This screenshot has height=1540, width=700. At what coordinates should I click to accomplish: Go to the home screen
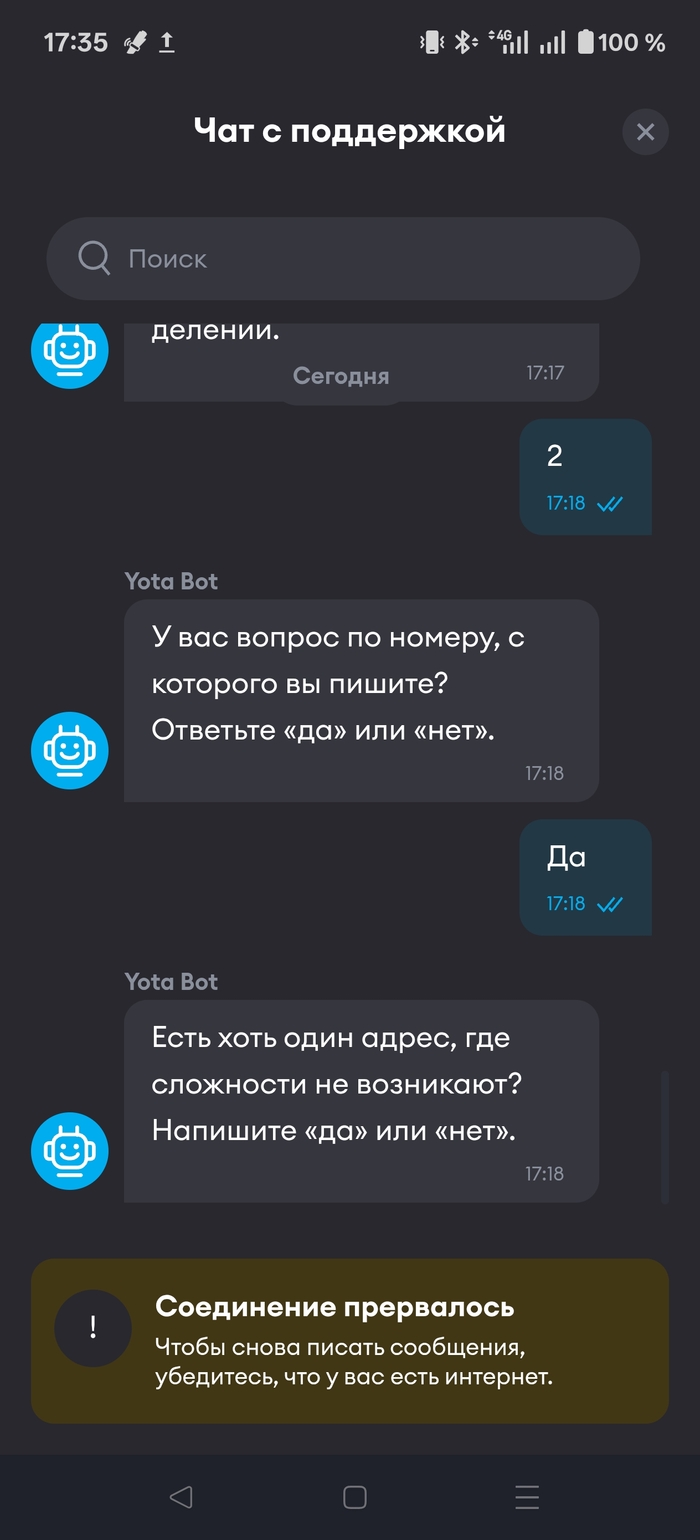tap(354, 1497)
